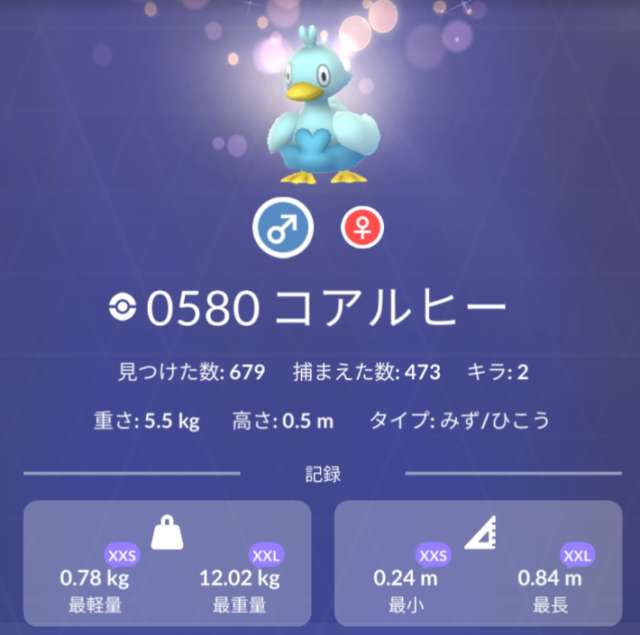Image resolution: width=640 pixels, height=635 pixels.
Task: Select the male gender form icon
Action: coord(285,227)
